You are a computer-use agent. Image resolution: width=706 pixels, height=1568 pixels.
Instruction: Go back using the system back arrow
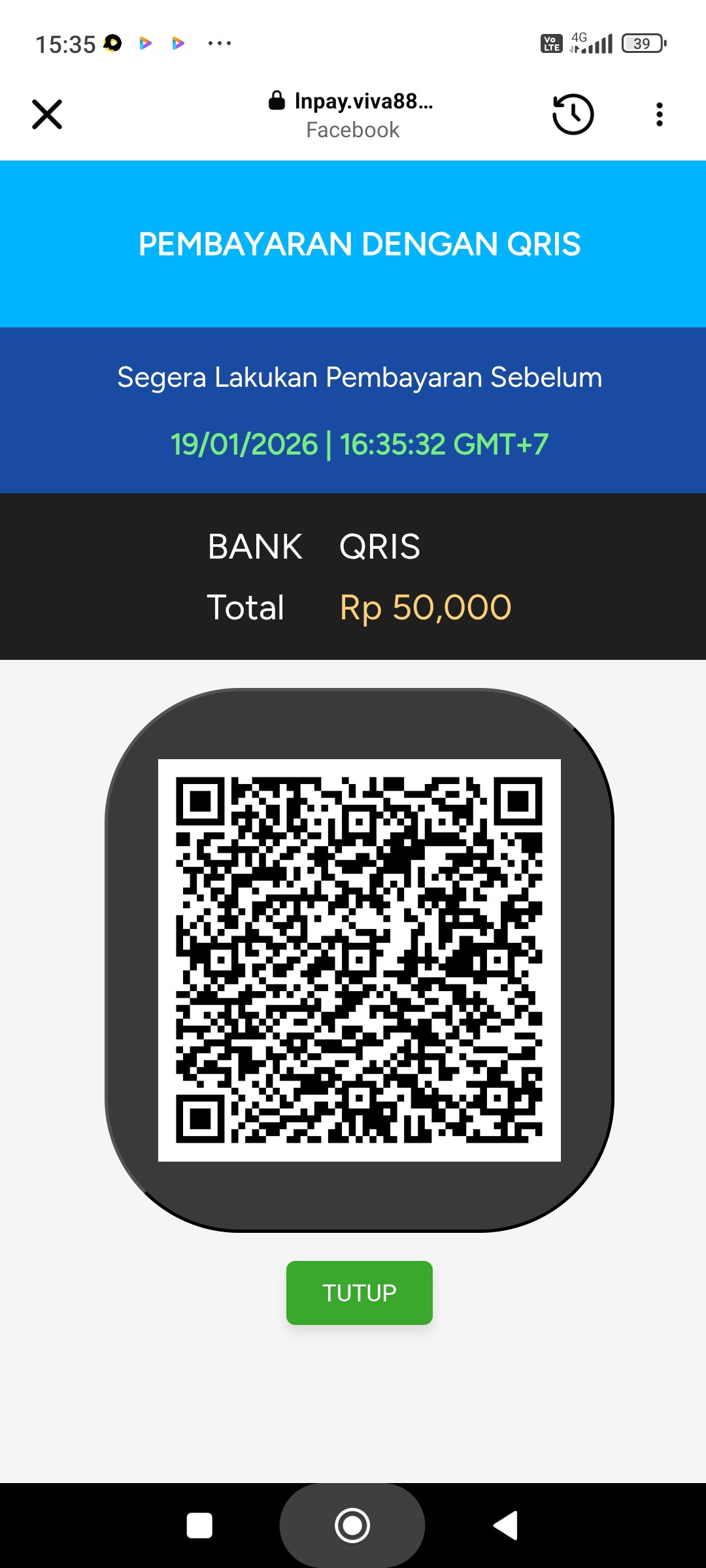click(506, 1526)
